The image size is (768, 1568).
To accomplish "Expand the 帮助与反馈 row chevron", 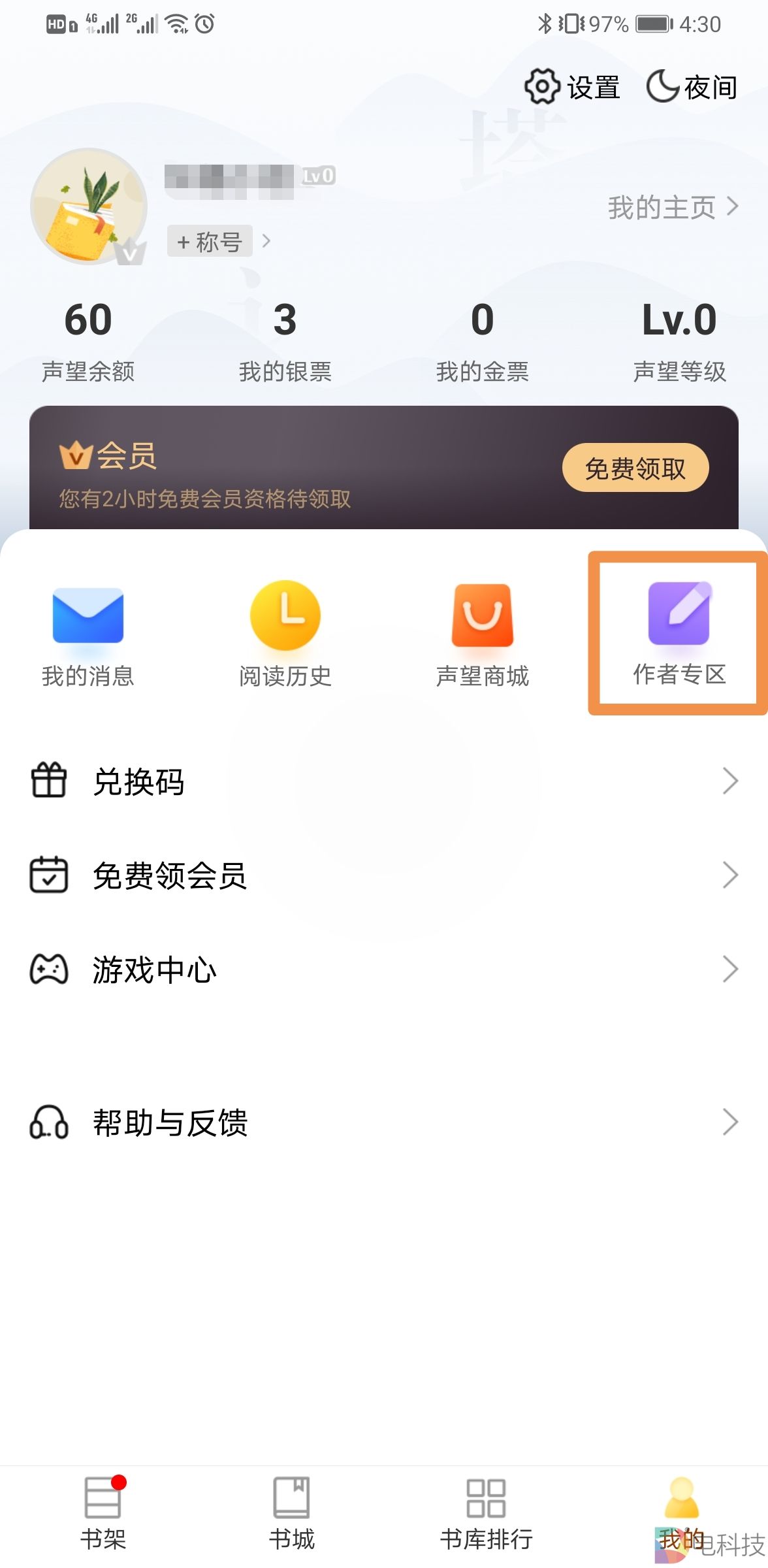I will tap(731, 1122).
